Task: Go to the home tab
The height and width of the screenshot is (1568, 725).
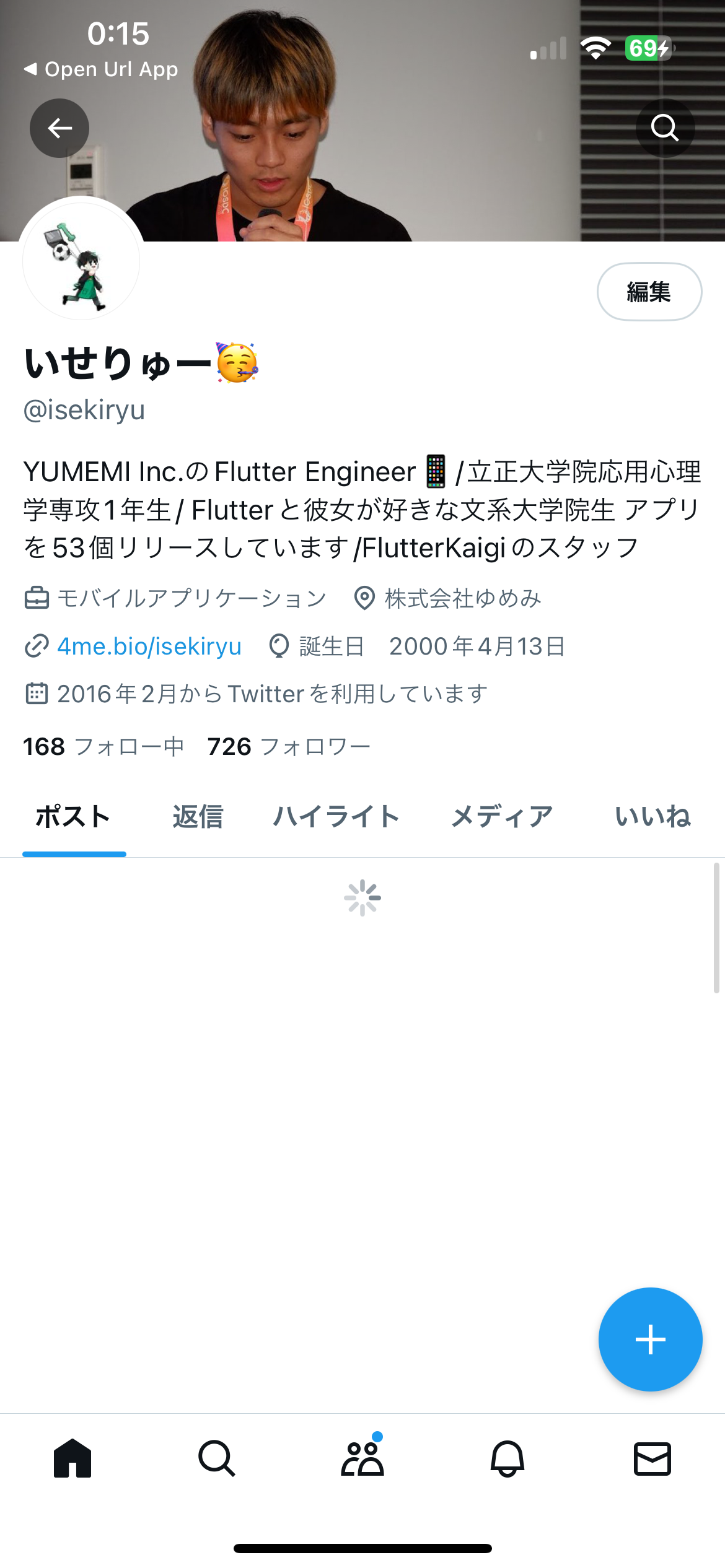Action: [72, 1458]
